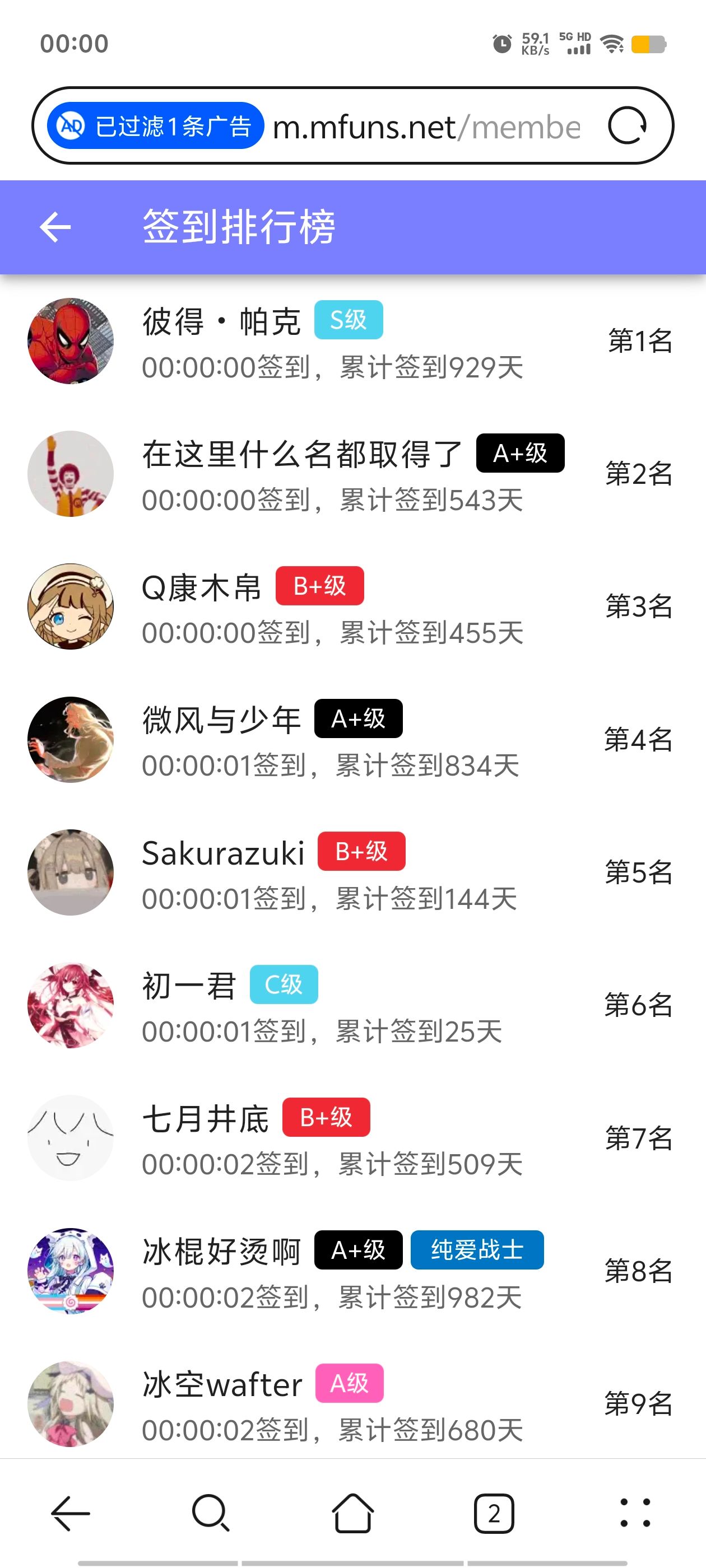The width and height of the screenshot is (706, 1568).
Task: Open the tab switcher showing 2 tabs
Action: pos(495,1513)
